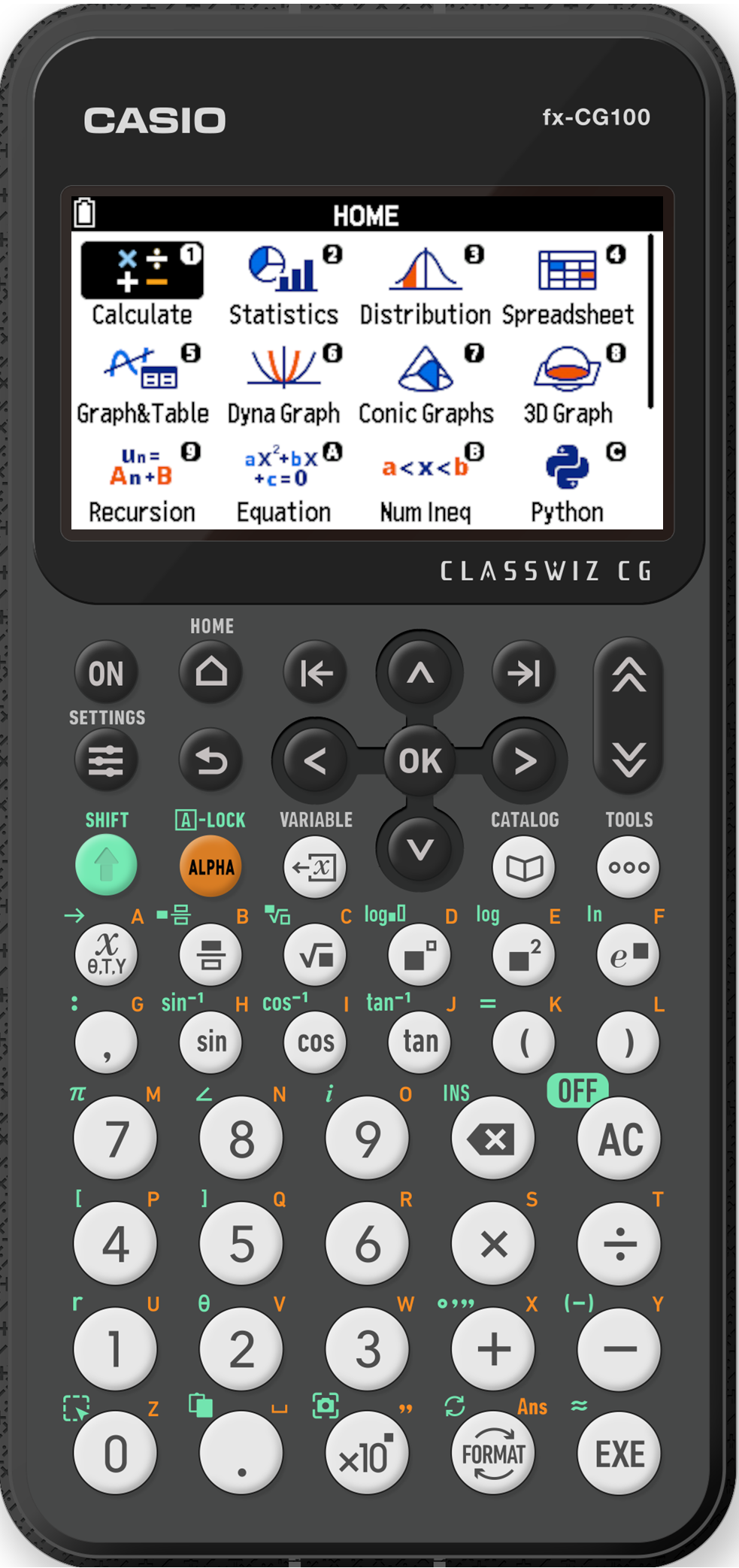Tap the ON key
This screenshot has height=1568, width=739.
pyautogui.click(x=106, y=673)
